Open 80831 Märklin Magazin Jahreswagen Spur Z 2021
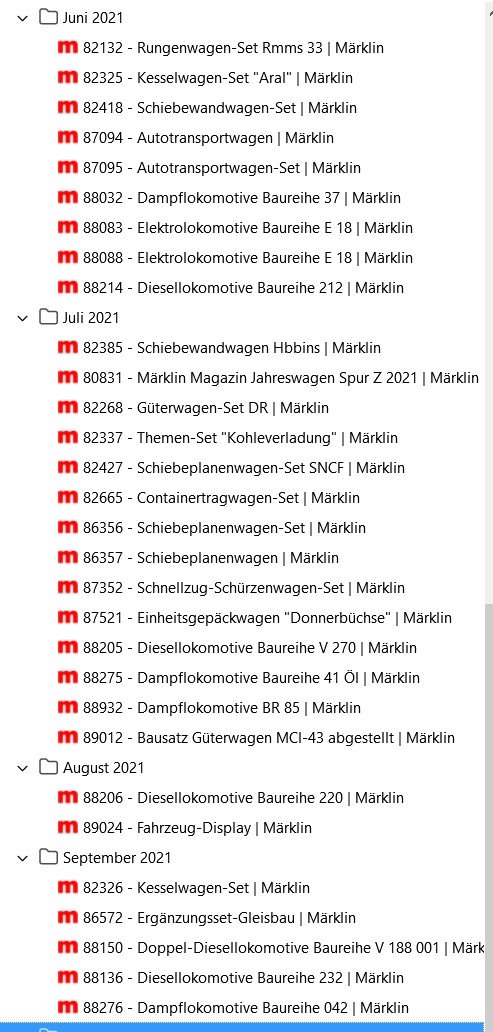This screenshot has width=493, height=1032. coord(268,378)
